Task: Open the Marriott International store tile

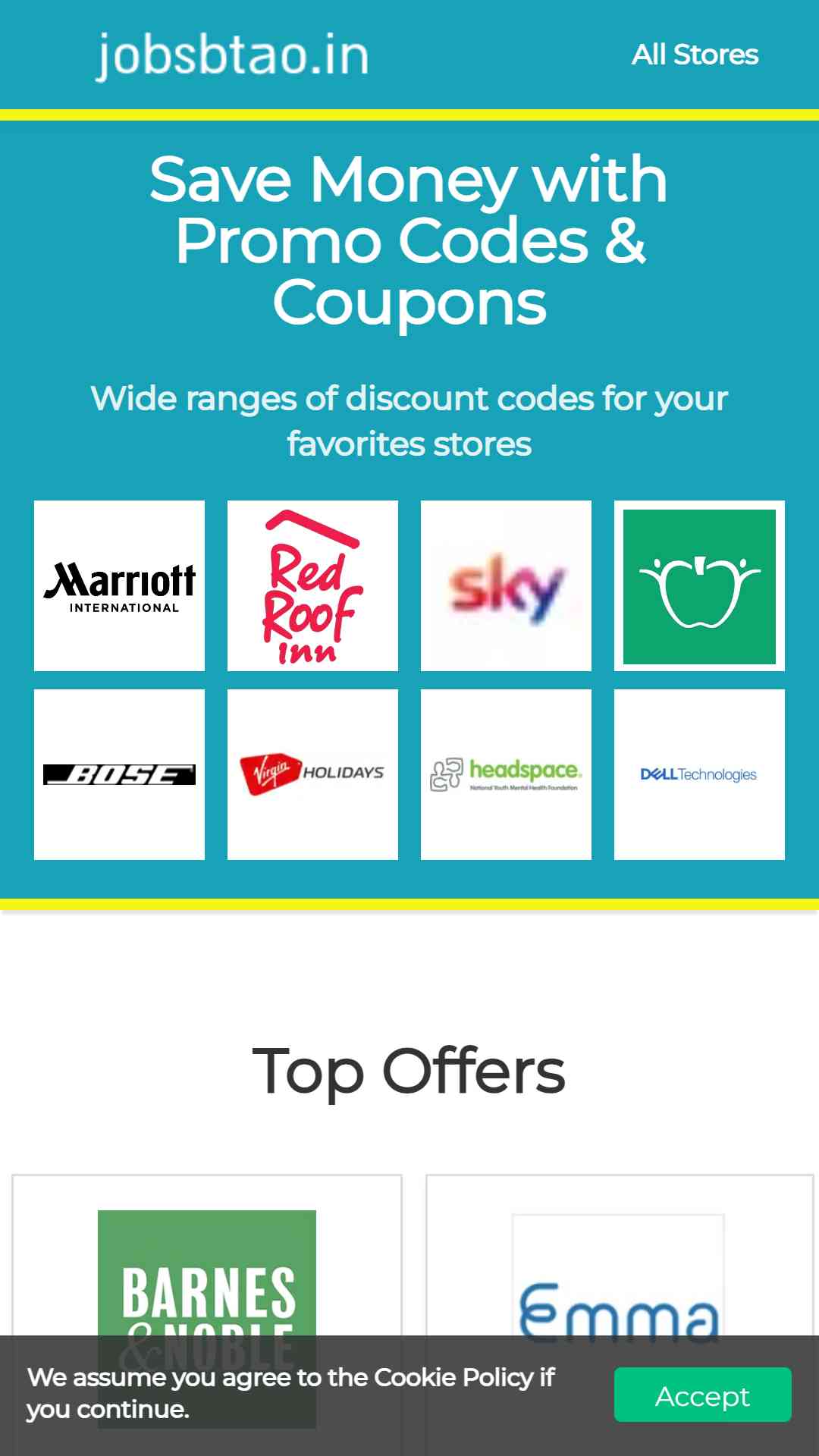Action: point(119,585)
